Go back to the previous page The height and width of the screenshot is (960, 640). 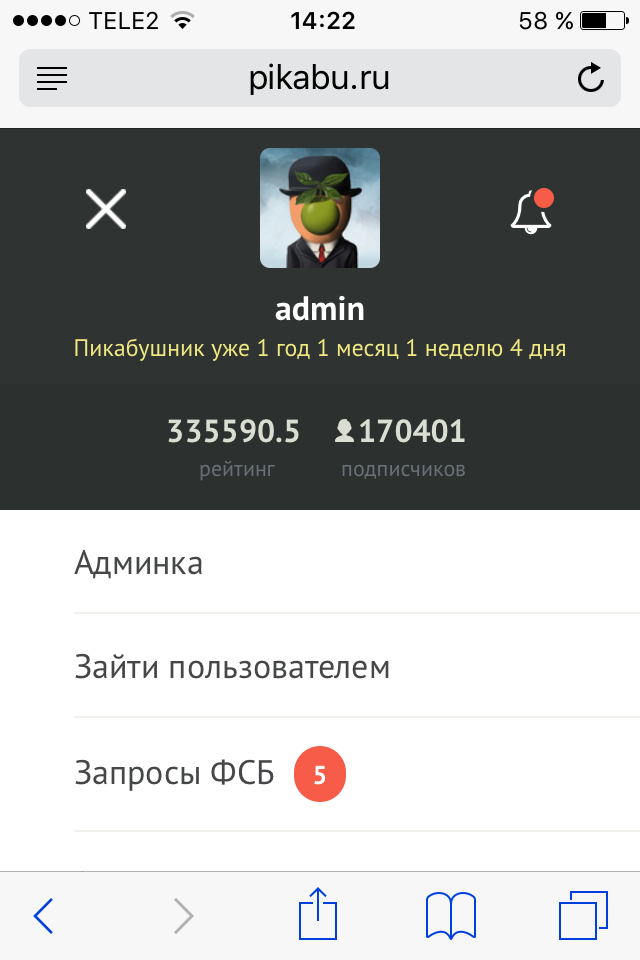coord(44,915)
